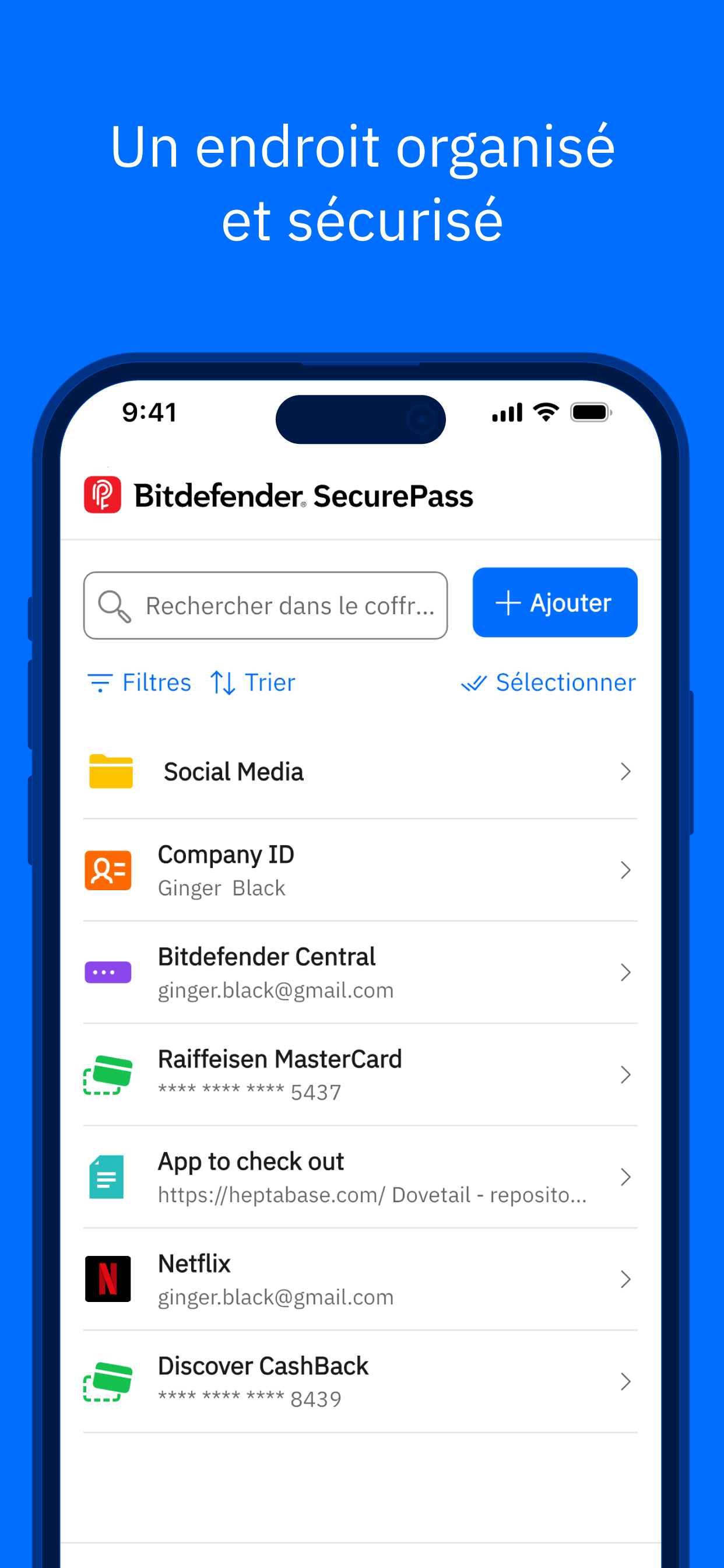Open Company ID details via its chevron
The image size is (724, 1568).
626,870
